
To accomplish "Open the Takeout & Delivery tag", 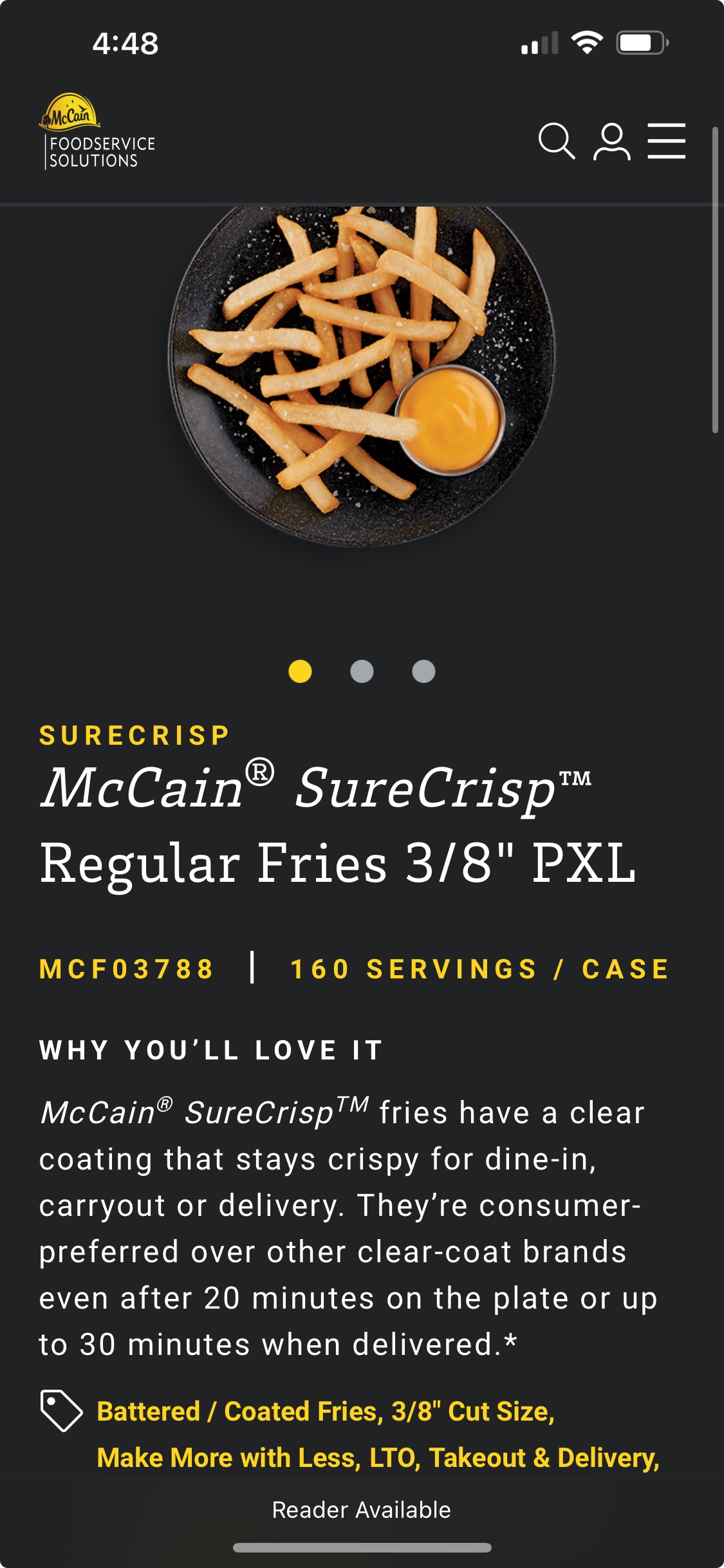I will (544, 1457).
